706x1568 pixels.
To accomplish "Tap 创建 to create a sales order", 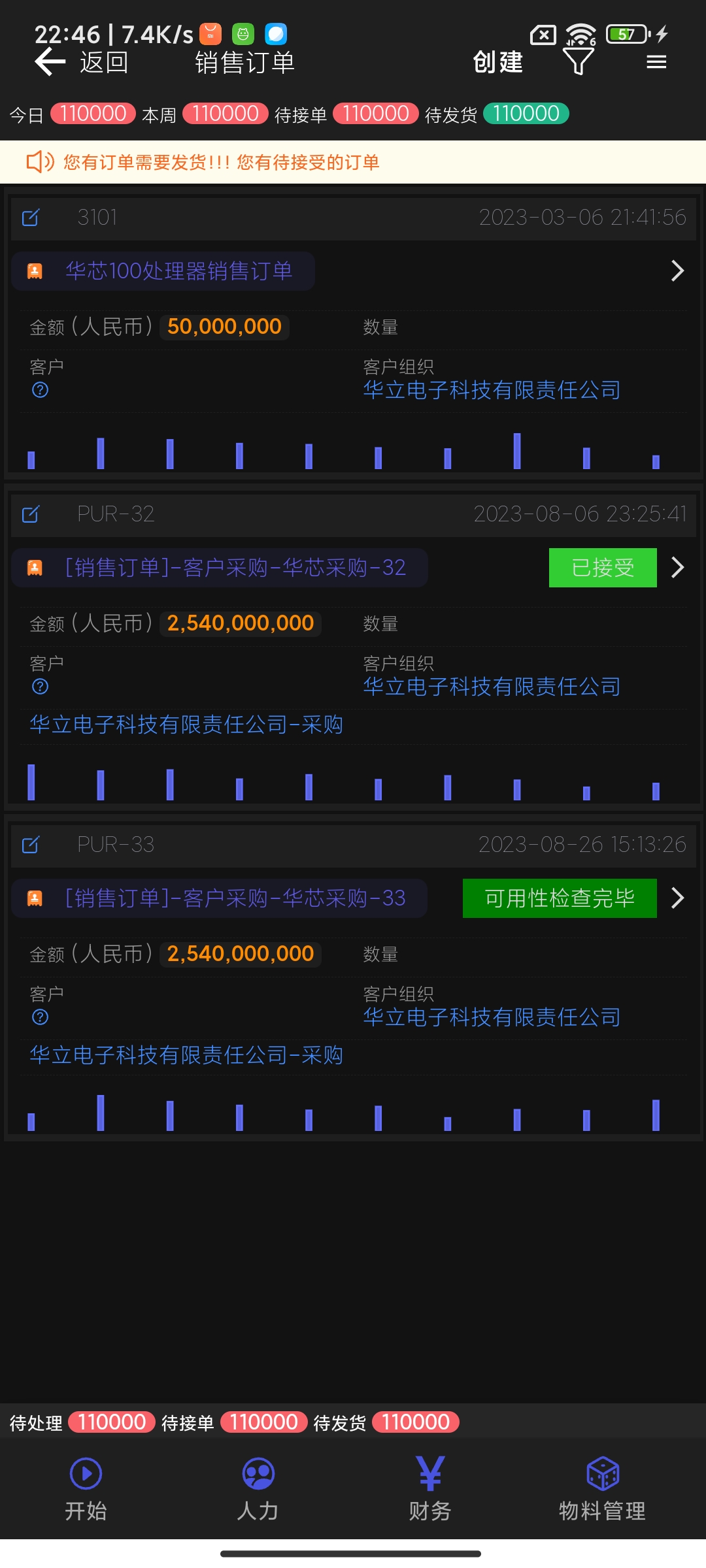I will 498,63.
